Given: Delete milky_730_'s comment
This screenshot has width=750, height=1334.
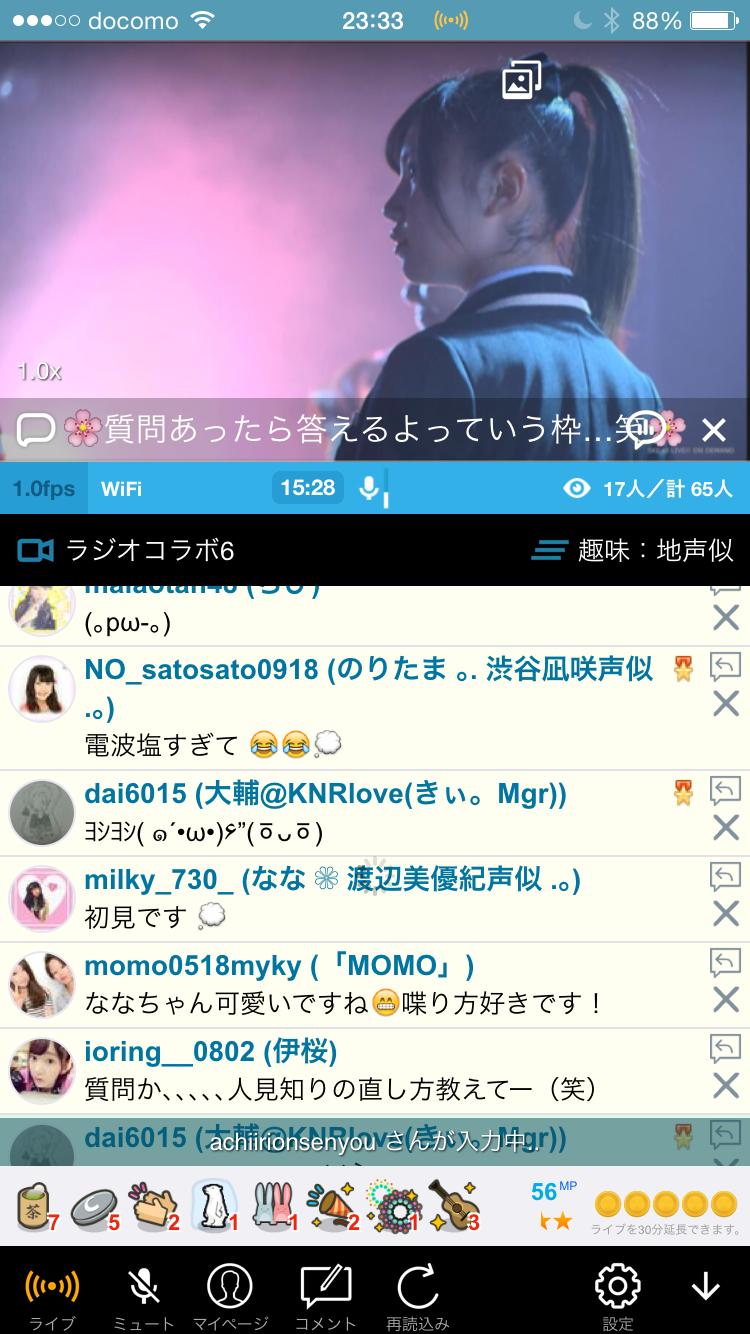Looking at the screenshot, I should click(x=725, y=913).
